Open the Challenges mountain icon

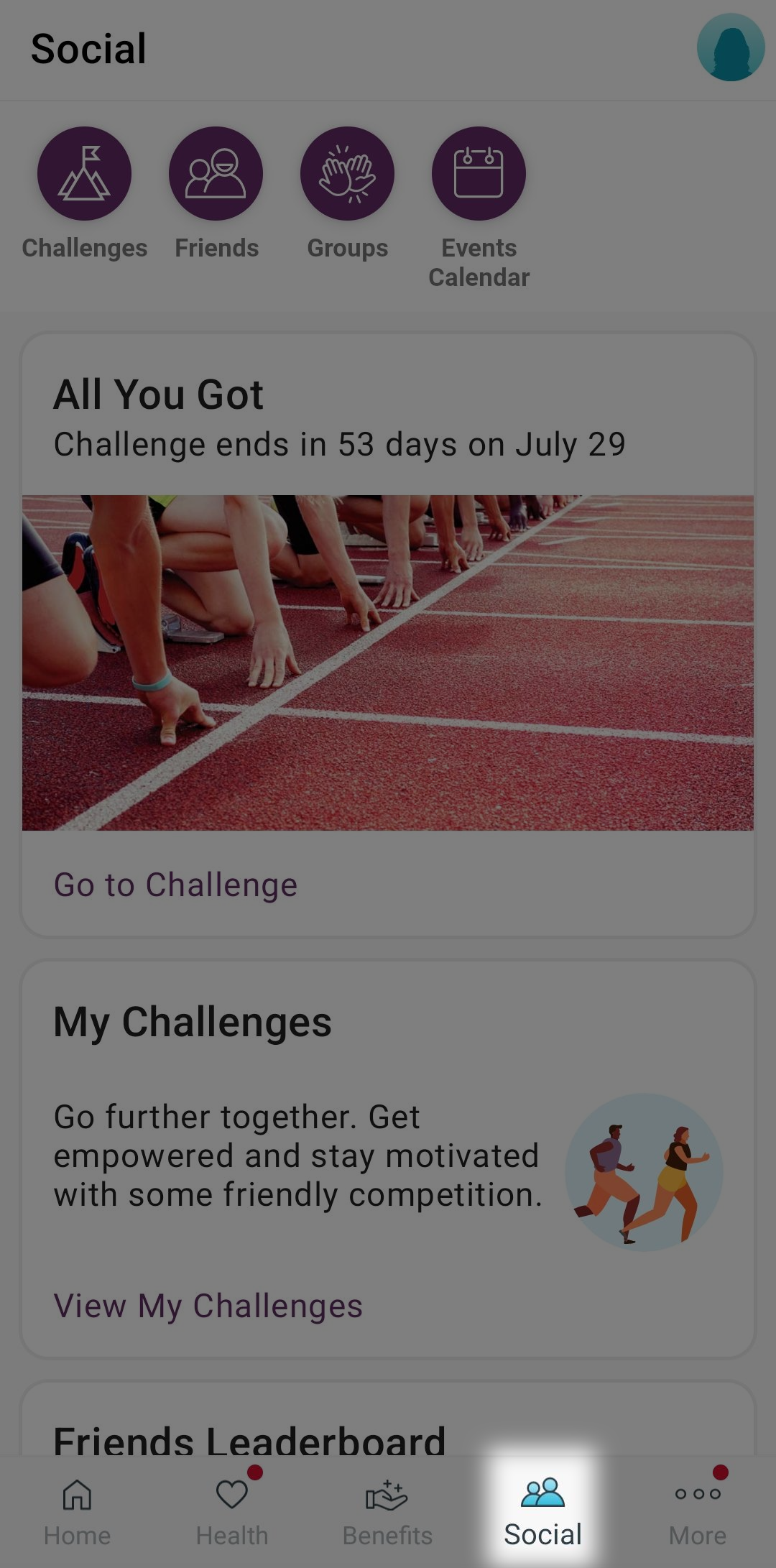[x=84, y=173]
